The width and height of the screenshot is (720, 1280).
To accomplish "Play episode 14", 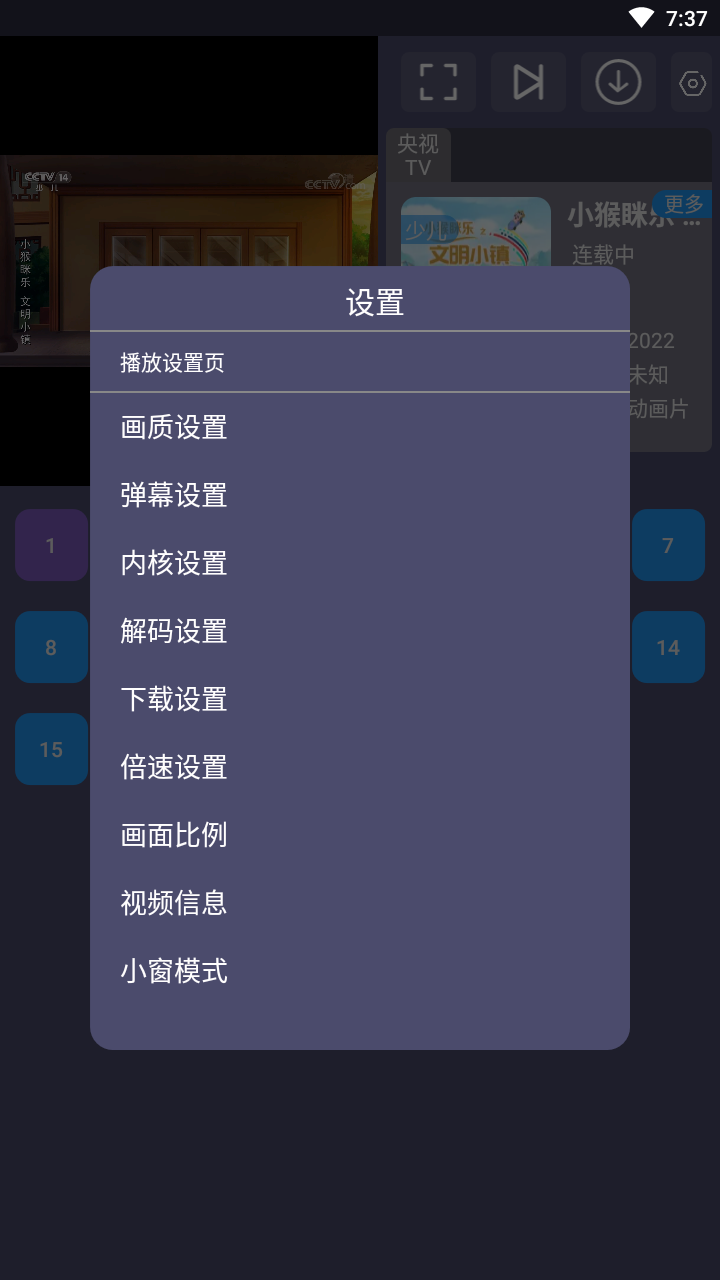I will pos(668,647).
